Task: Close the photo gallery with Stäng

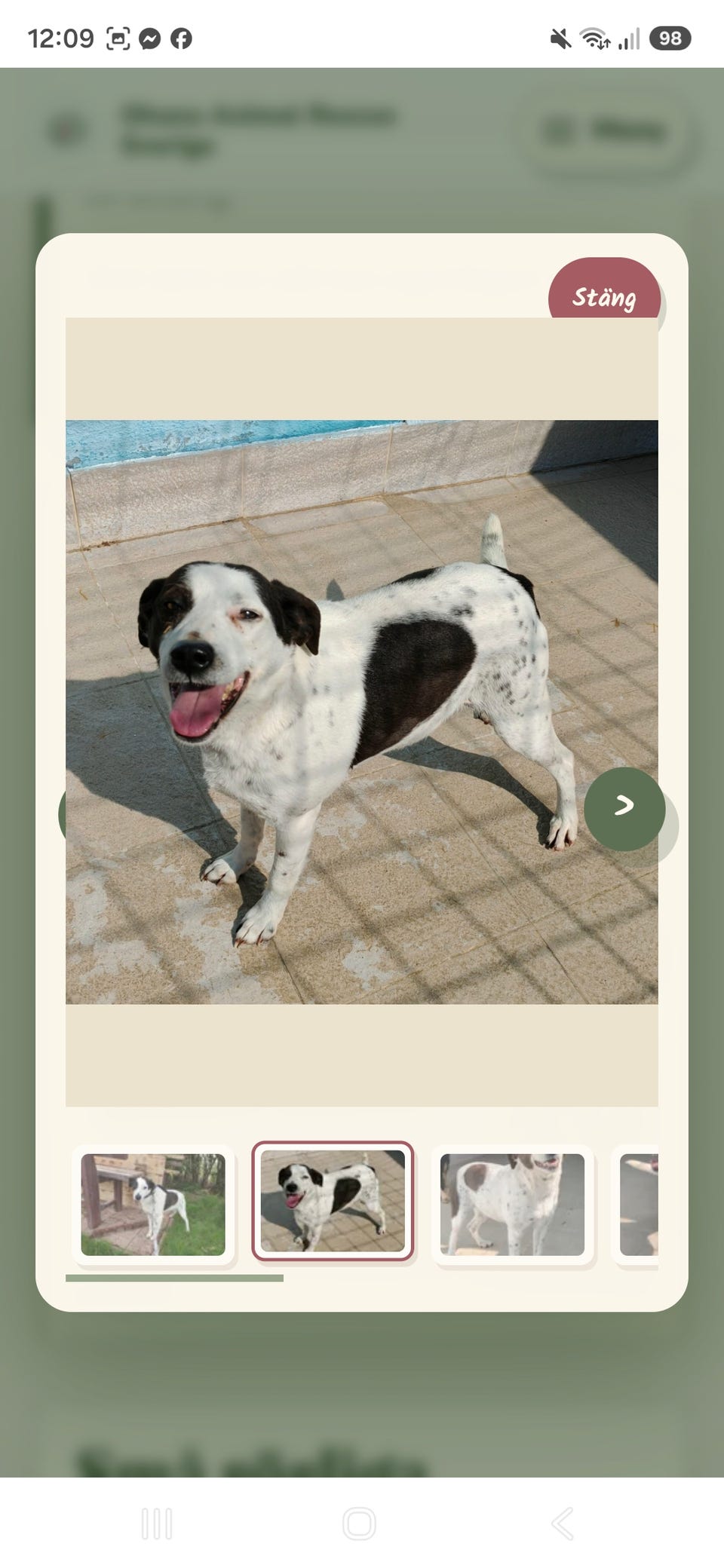Action: (604, 289)
